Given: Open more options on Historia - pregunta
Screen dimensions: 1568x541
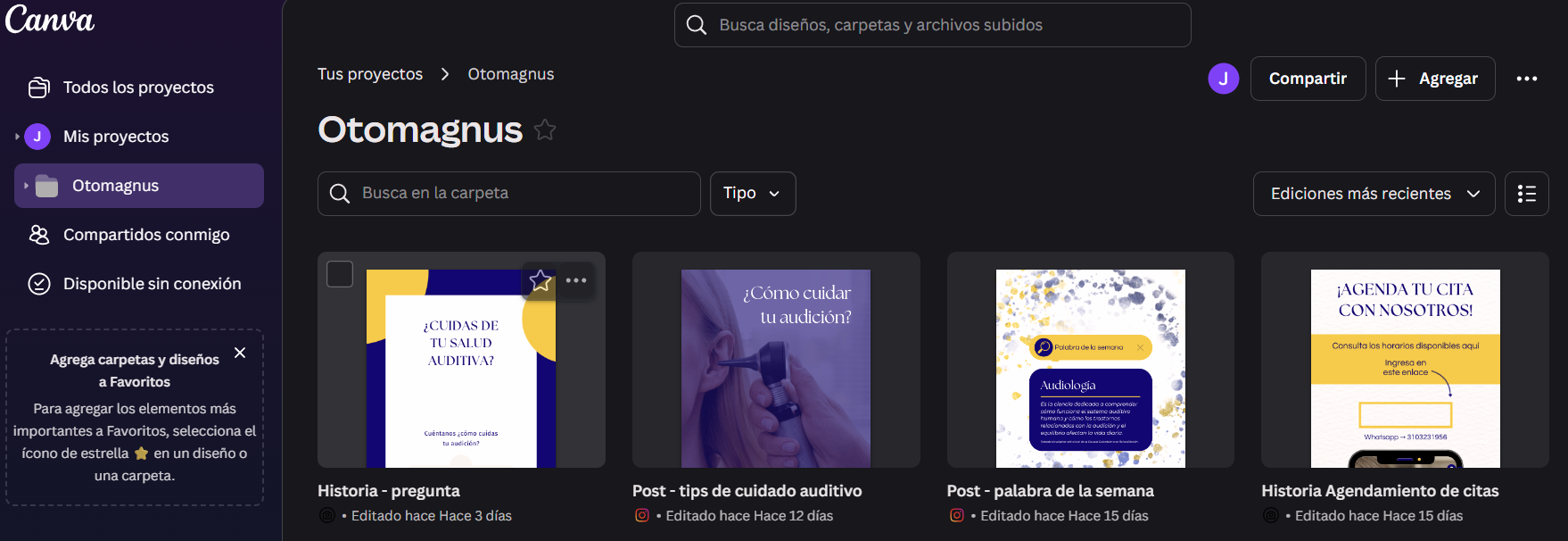Looking at the screenshot, I should point(576,280).
